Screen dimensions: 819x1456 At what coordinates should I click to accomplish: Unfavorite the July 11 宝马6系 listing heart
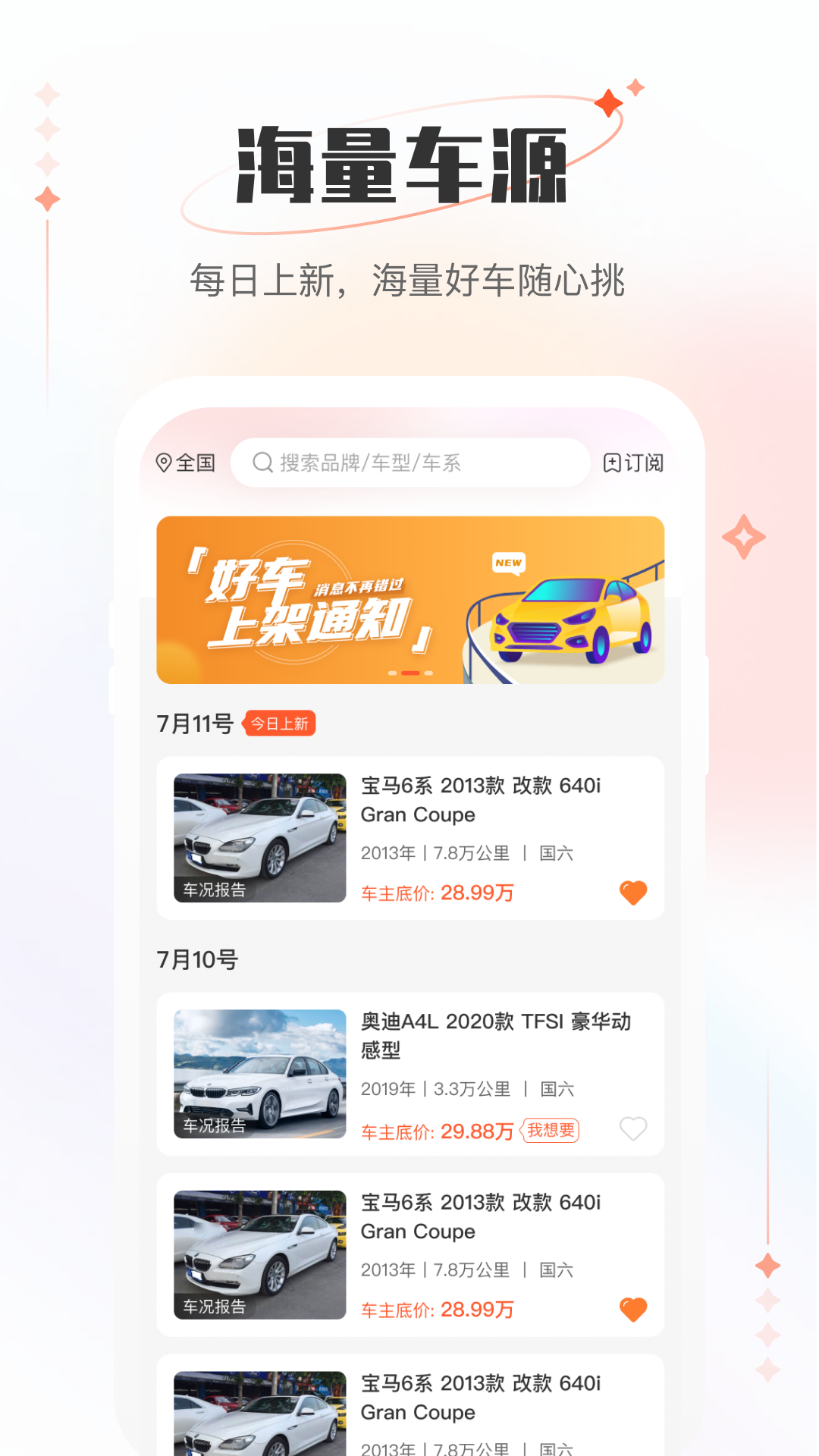pos(635,893)
